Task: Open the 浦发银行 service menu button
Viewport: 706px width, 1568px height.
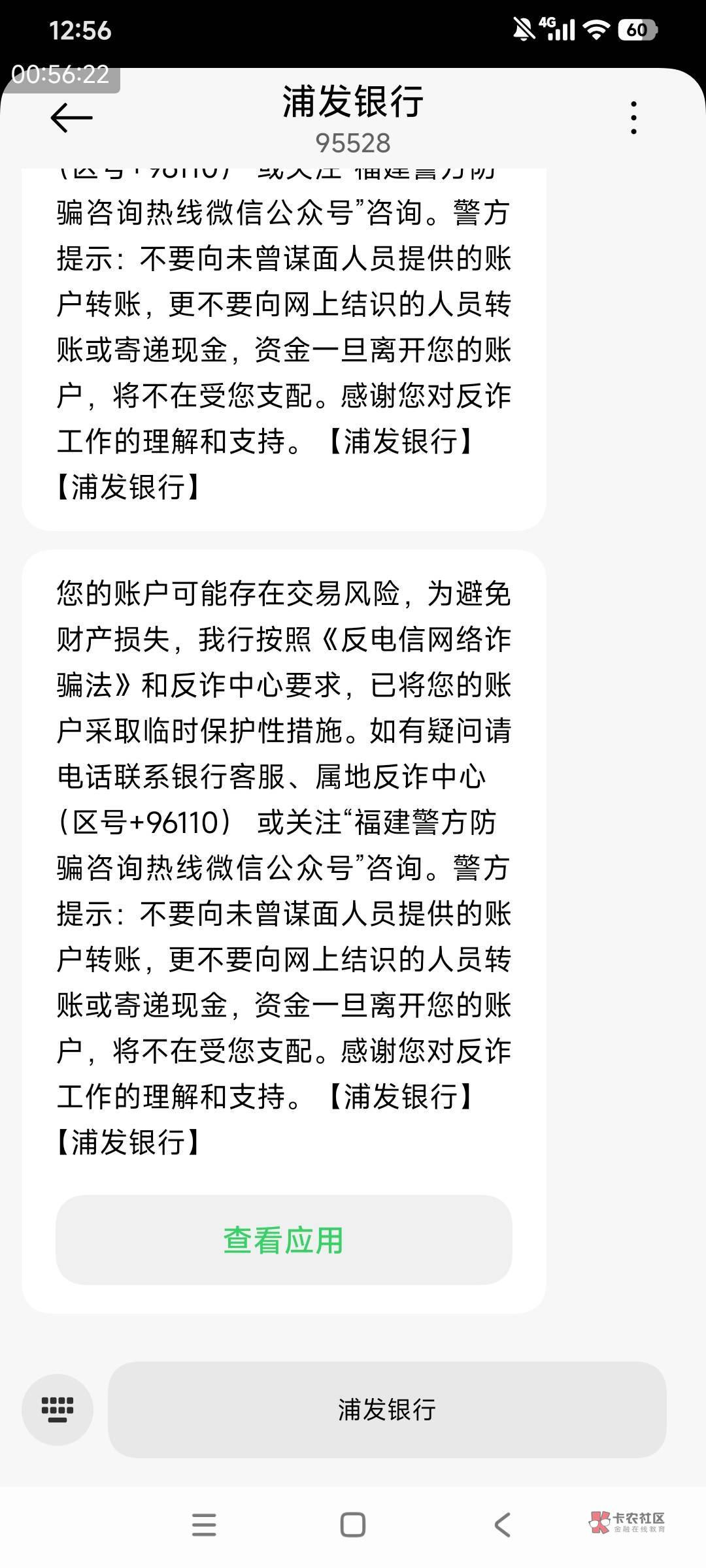Action: coord(387,1409)
